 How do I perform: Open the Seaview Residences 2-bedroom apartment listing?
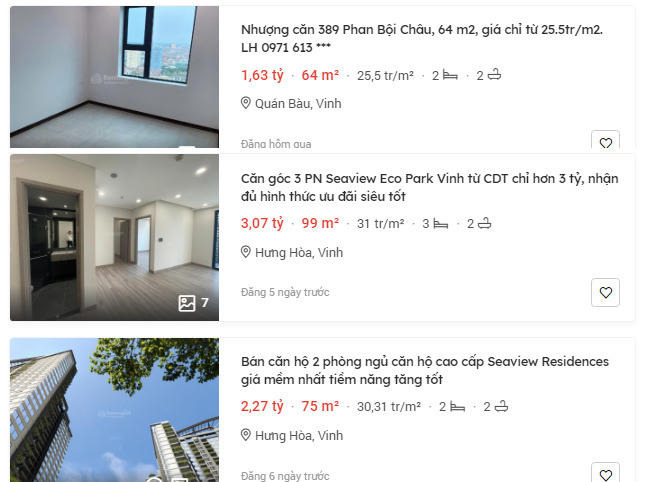pos(424,370)
